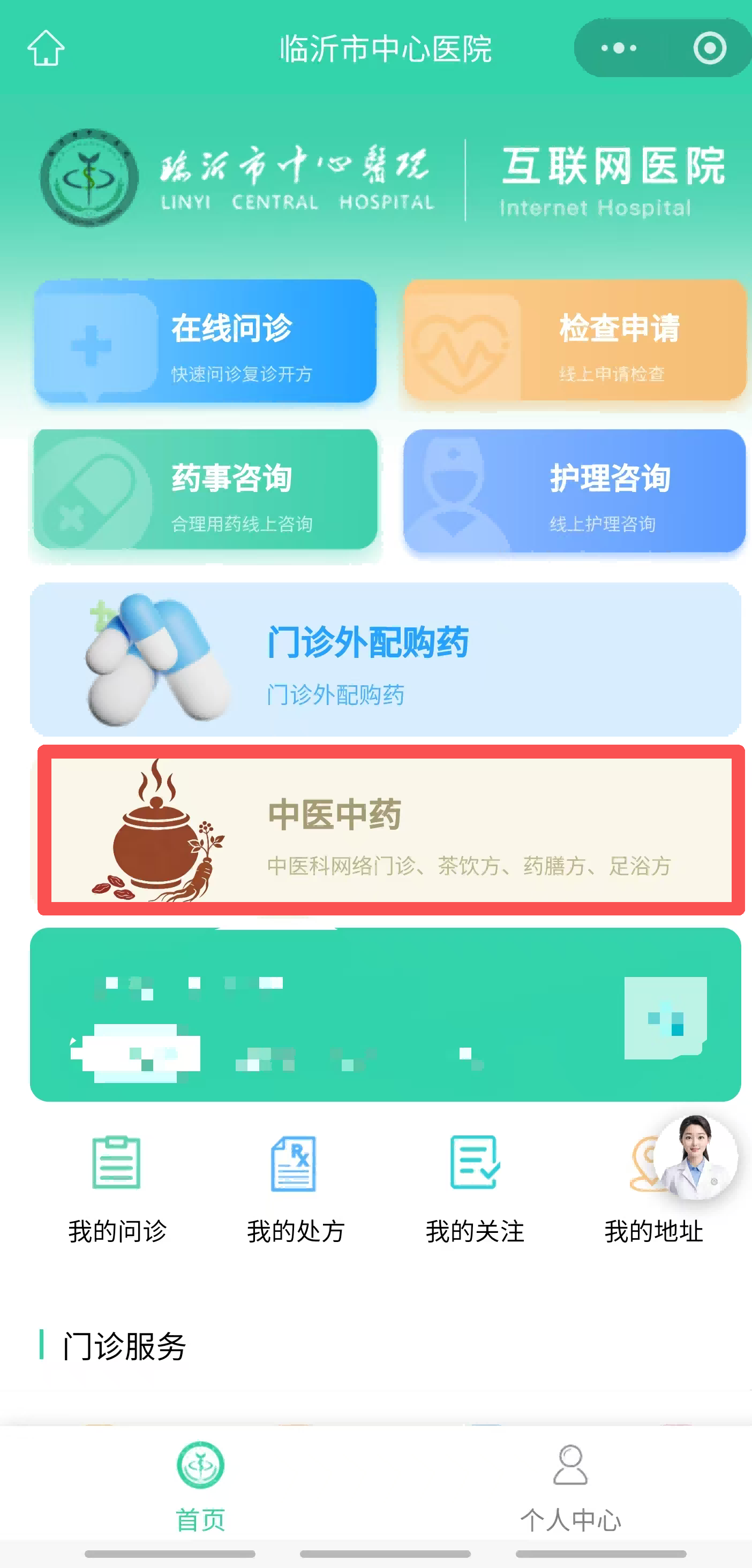Switch to the 首页 tab
Screen dimensions: 752x1568
pyautogui.click(x=200, y=1485)
